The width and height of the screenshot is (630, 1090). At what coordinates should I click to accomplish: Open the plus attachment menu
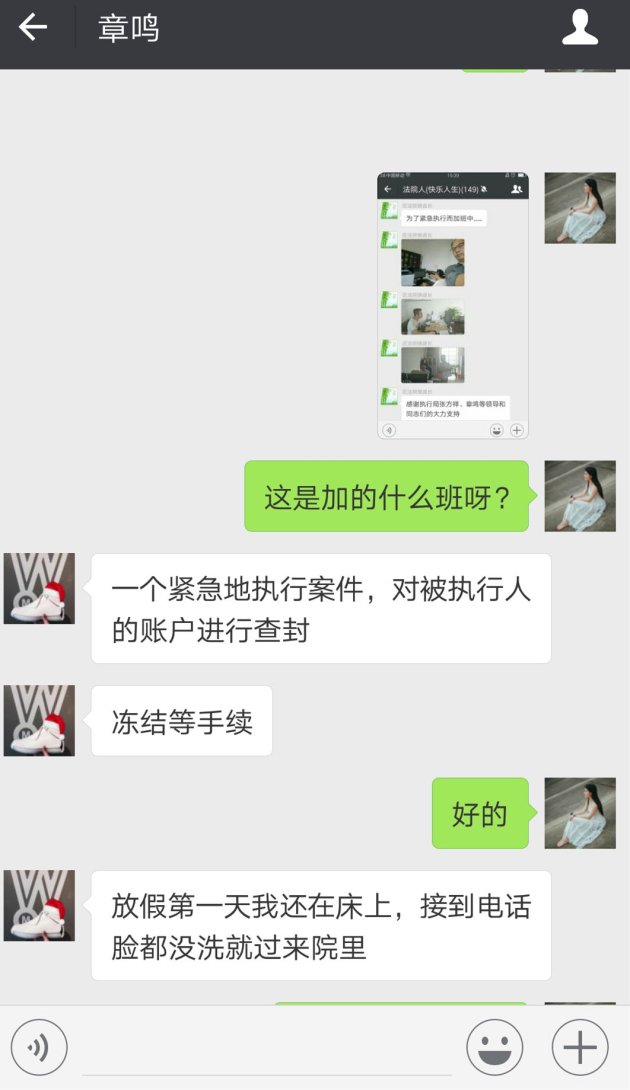[580, 1047]
